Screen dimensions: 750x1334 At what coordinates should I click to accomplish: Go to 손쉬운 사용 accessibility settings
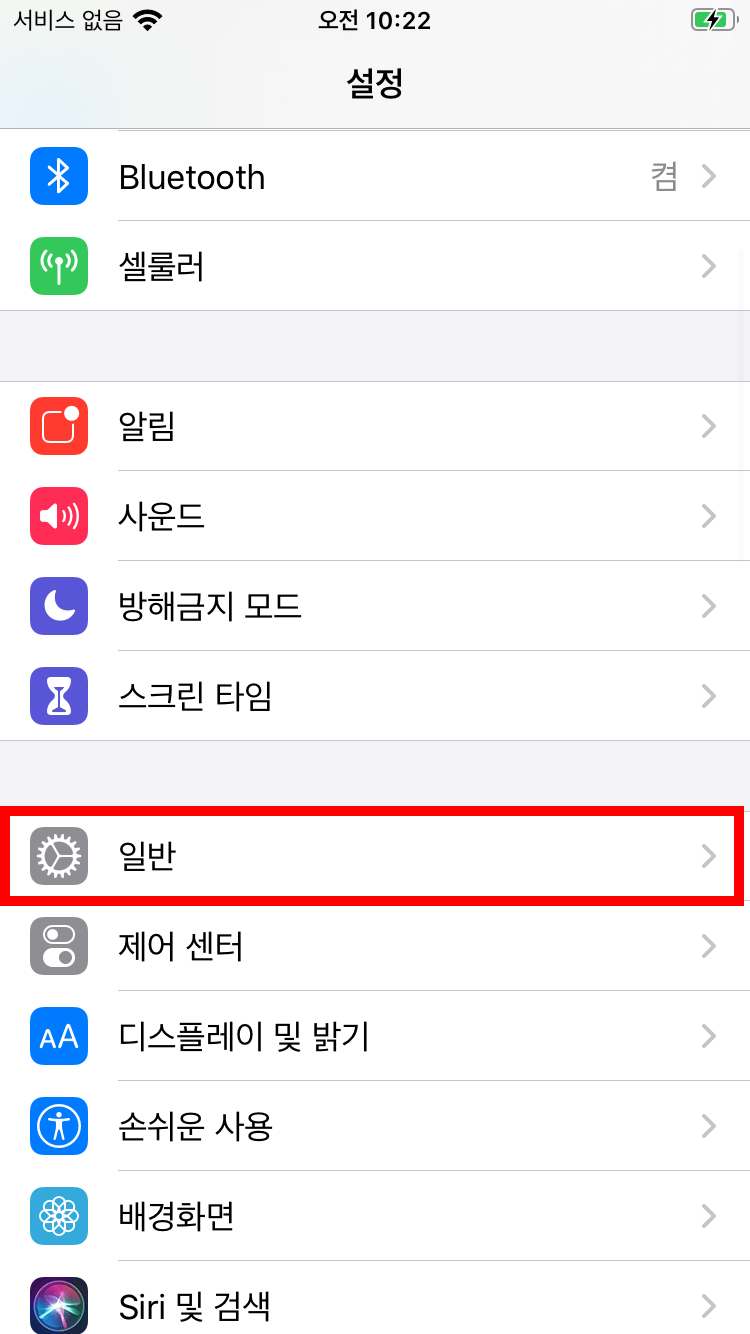[x=375, y=1126]
